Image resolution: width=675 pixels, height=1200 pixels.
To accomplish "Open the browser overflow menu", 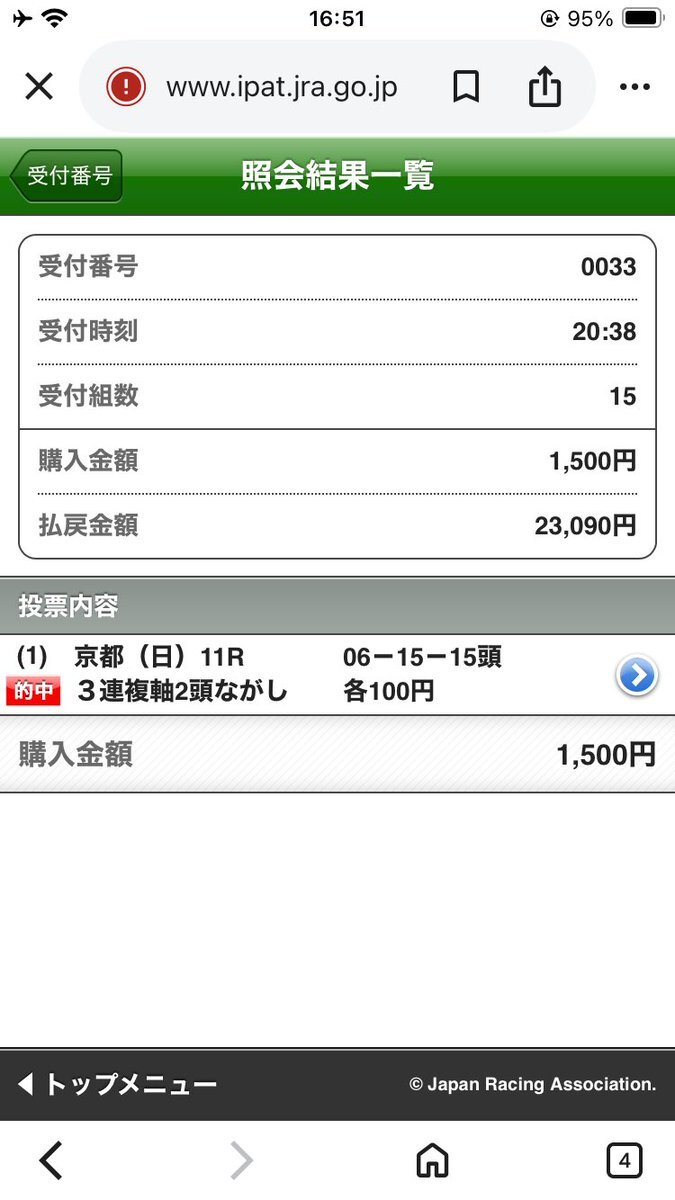I will pos(635,88).
